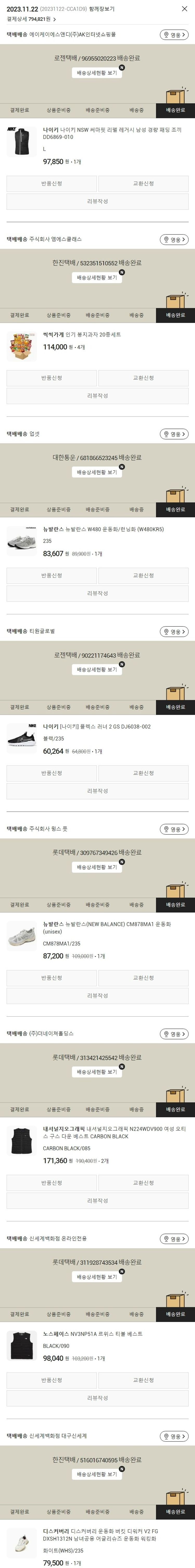
Task: Write a review for 나이키 플렉스 러너 2
Action: click(x=97, y=791)
